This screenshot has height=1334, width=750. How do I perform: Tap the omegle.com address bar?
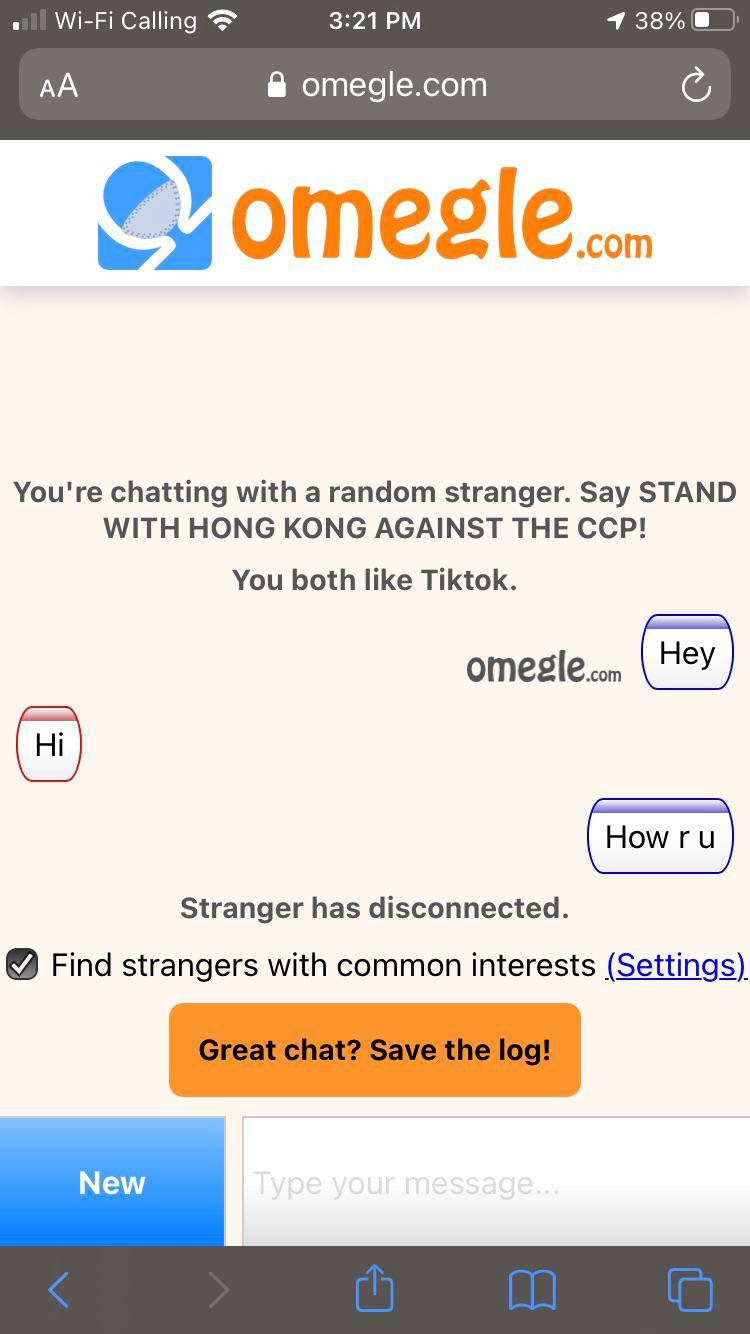pos(378,86)
